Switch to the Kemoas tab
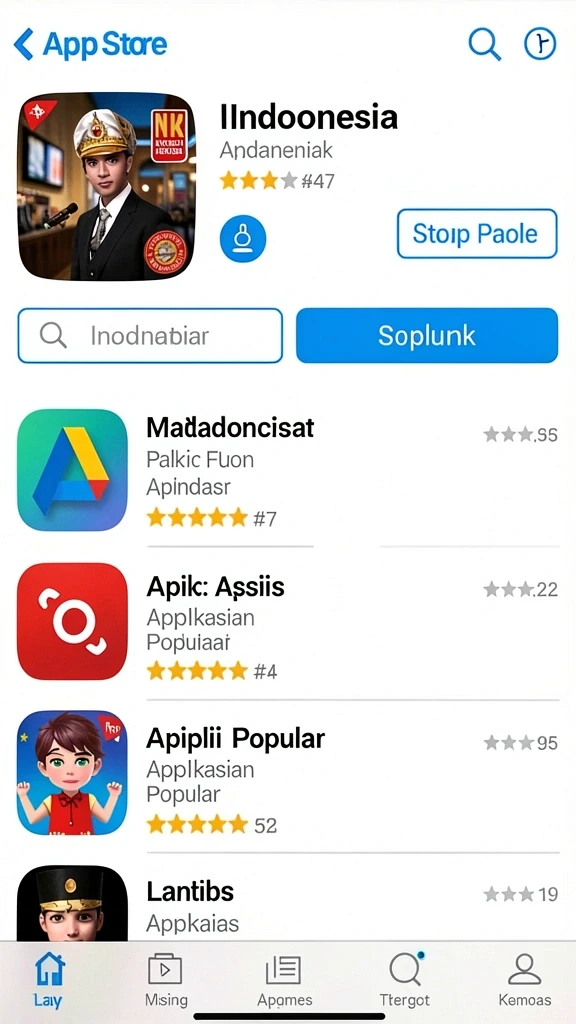Image resolution: width=576 pixels, height=1024 pixels. pyautogui.click(x=525, y=980)
